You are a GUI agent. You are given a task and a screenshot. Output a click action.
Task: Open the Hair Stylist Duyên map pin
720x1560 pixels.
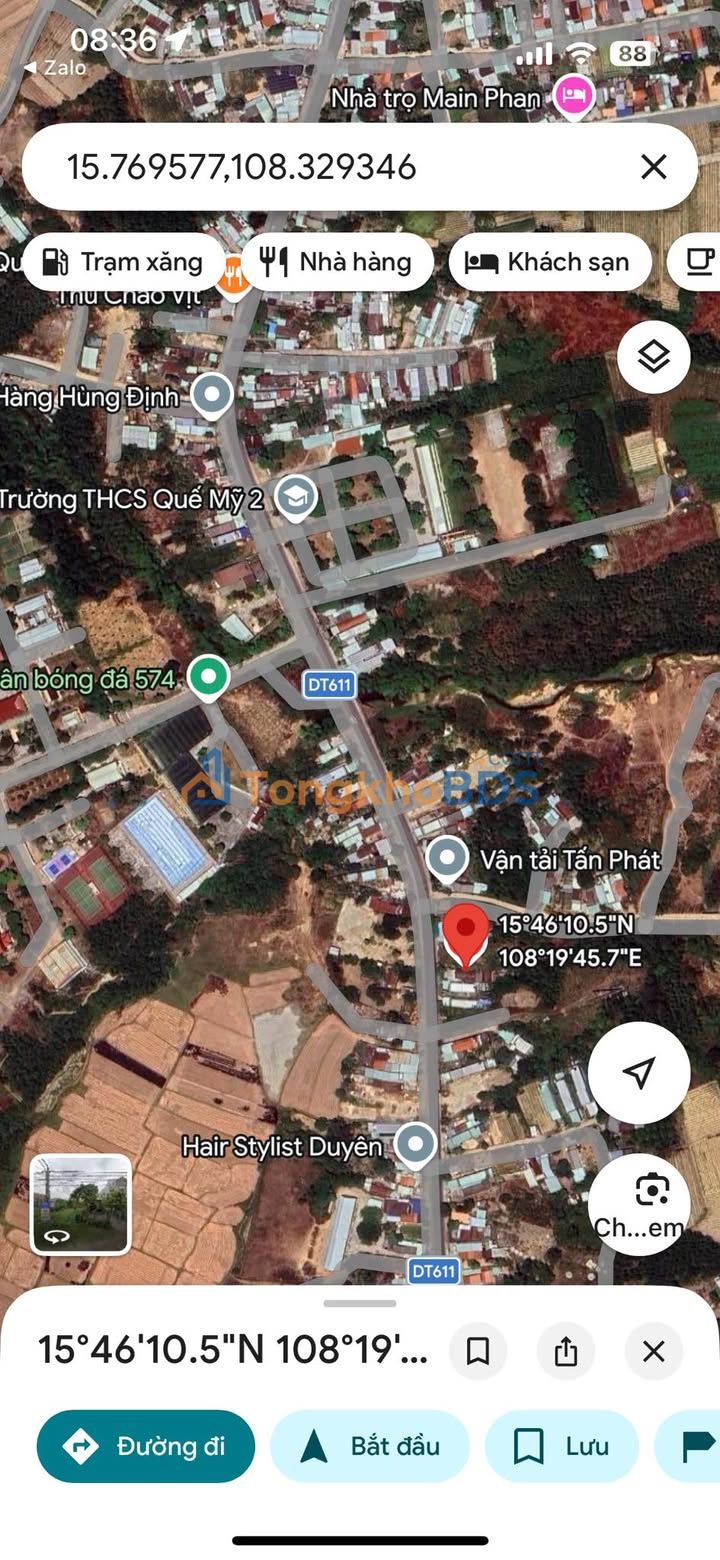pyautogui.click(x=415, y=1145)
